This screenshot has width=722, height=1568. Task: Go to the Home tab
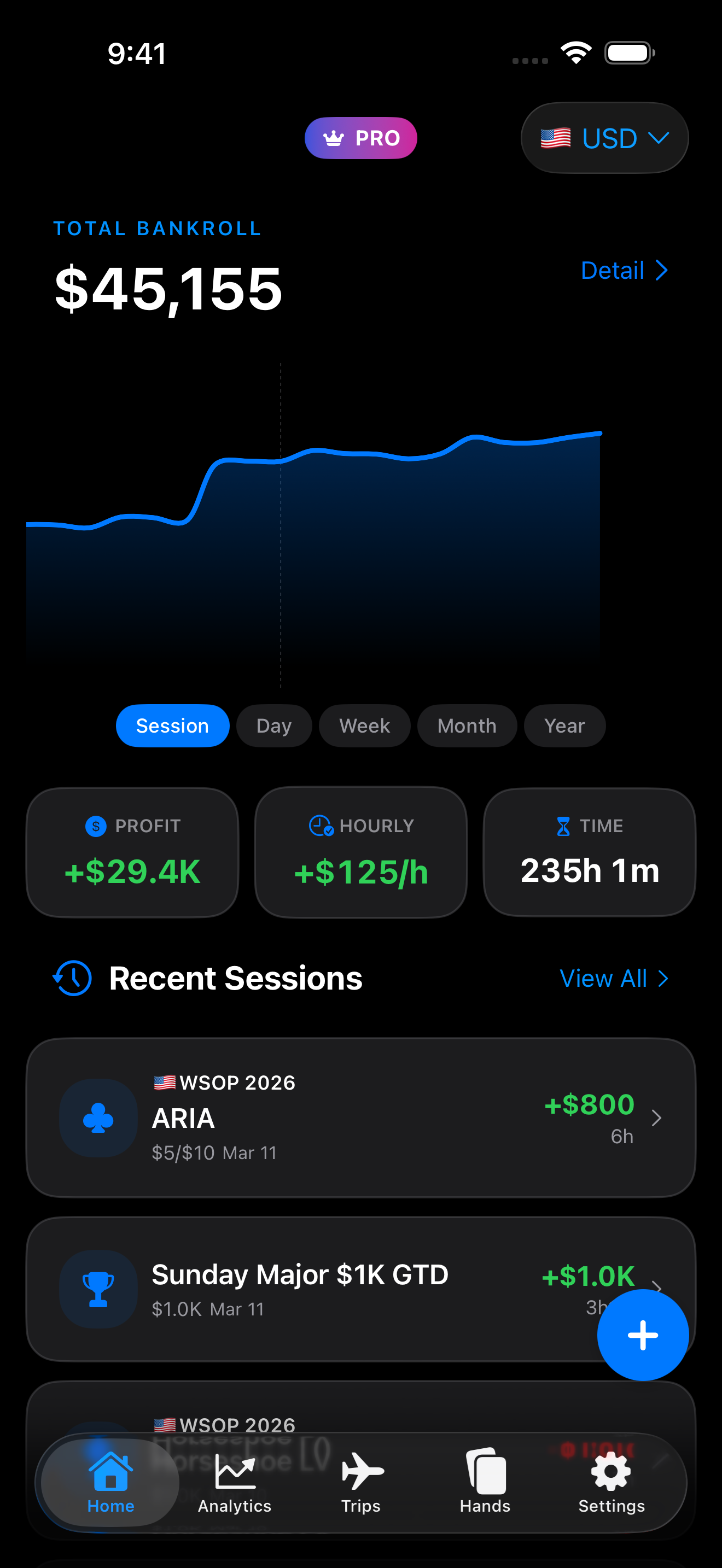[110, 1482]
